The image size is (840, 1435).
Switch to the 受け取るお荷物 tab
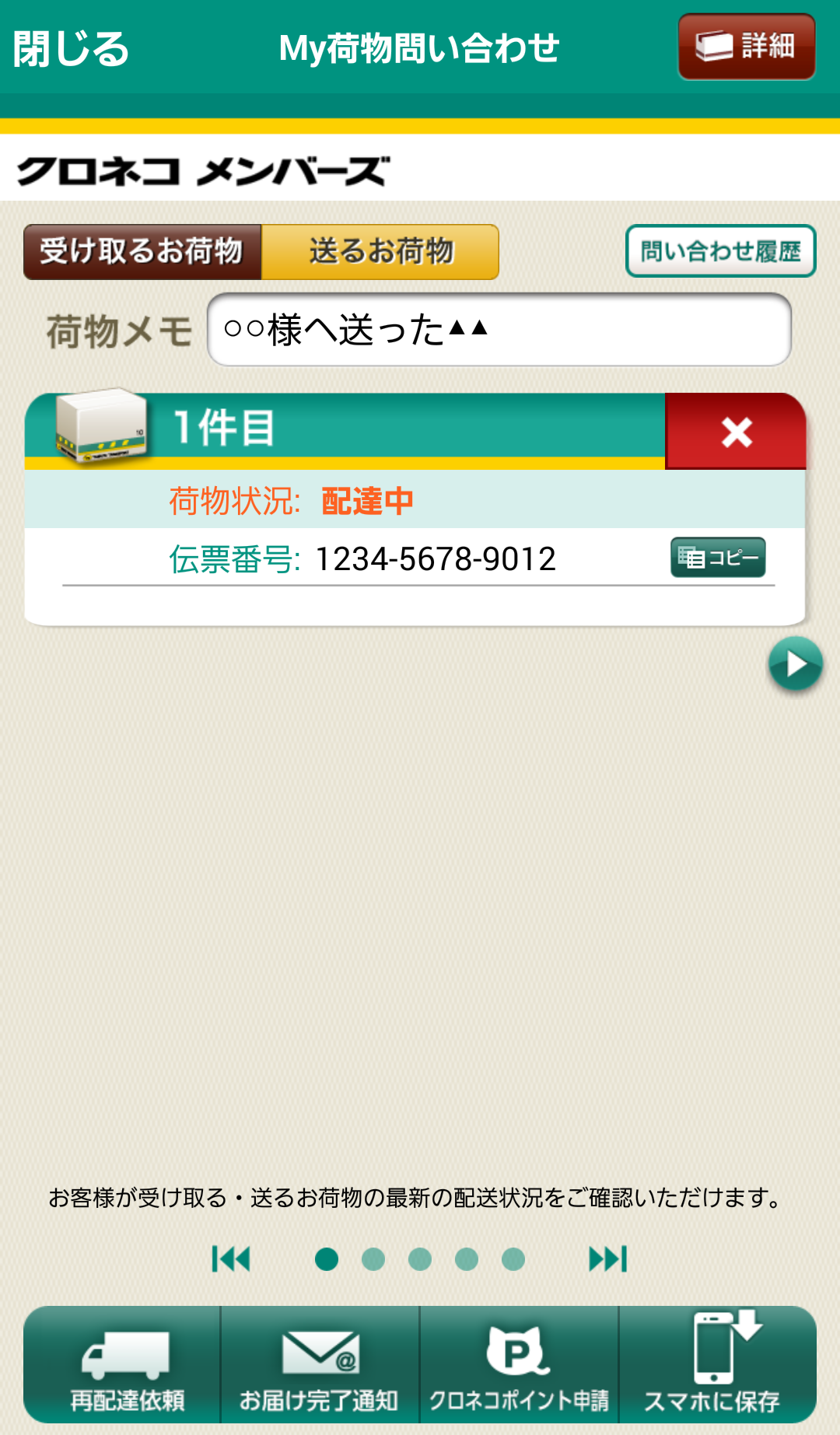[x=142, y=251]
